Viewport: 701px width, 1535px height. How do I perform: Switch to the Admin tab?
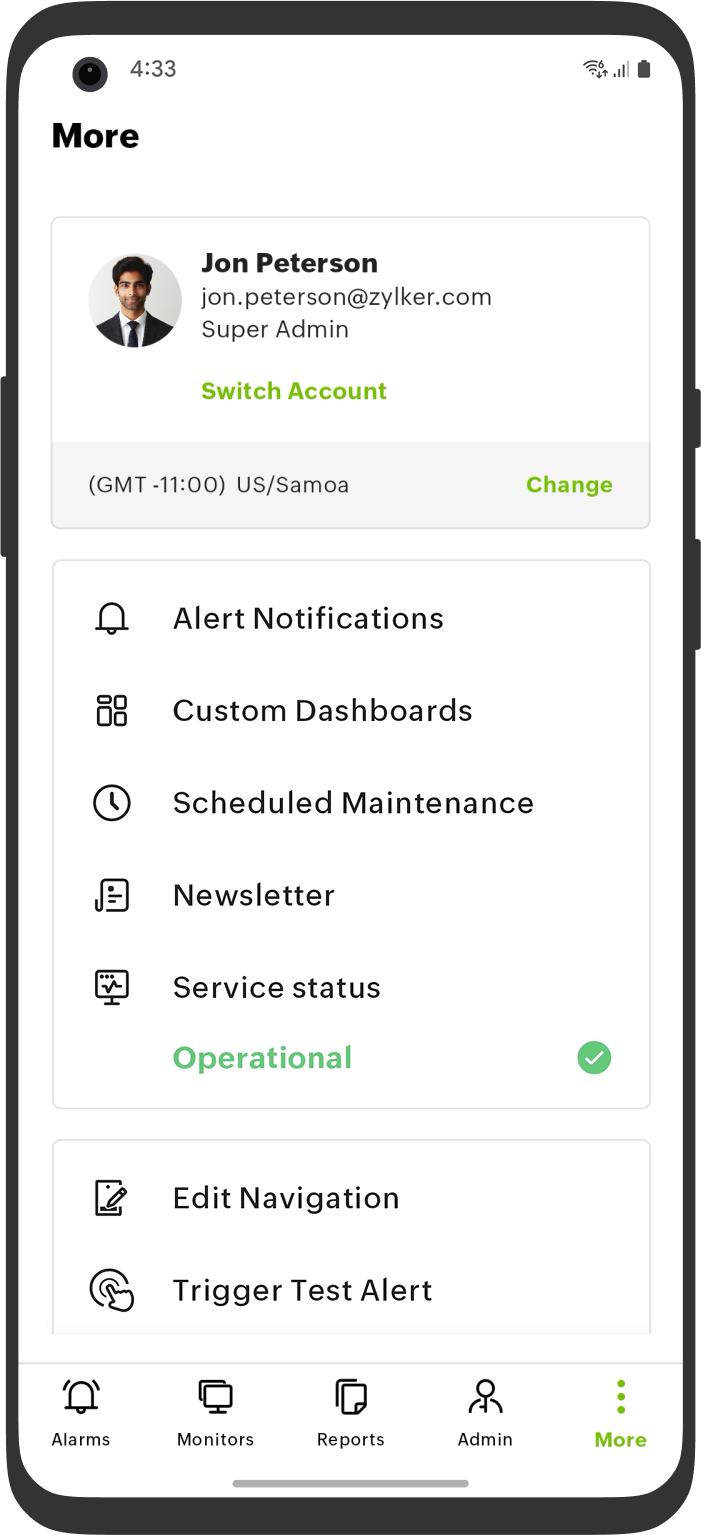pyautogui.click(x=485, y=1412)
